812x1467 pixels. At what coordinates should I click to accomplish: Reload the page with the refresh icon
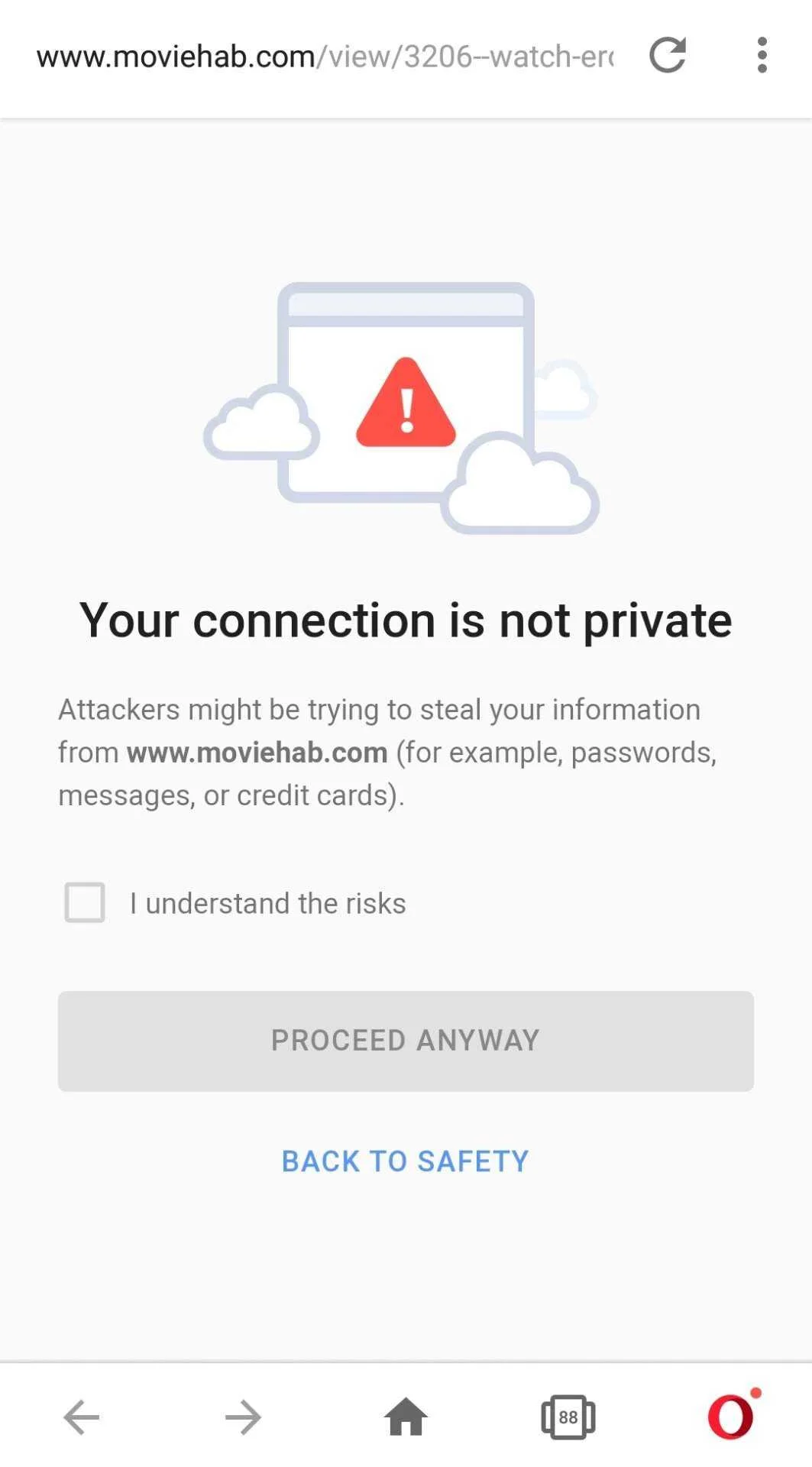click(x=668, y=55)
